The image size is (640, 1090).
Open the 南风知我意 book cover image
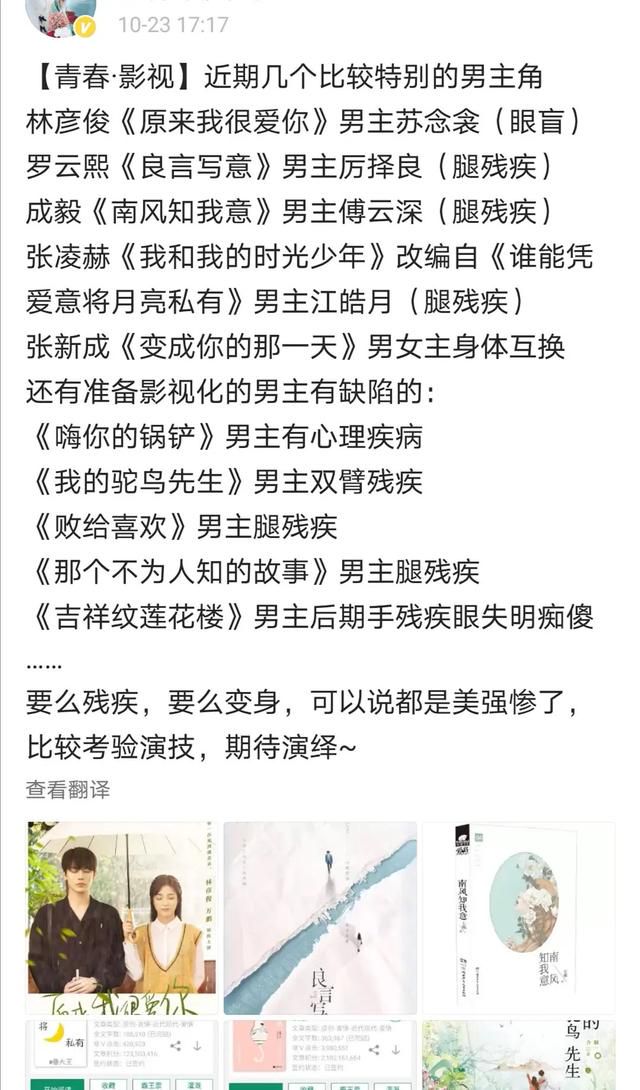[518, 918]
